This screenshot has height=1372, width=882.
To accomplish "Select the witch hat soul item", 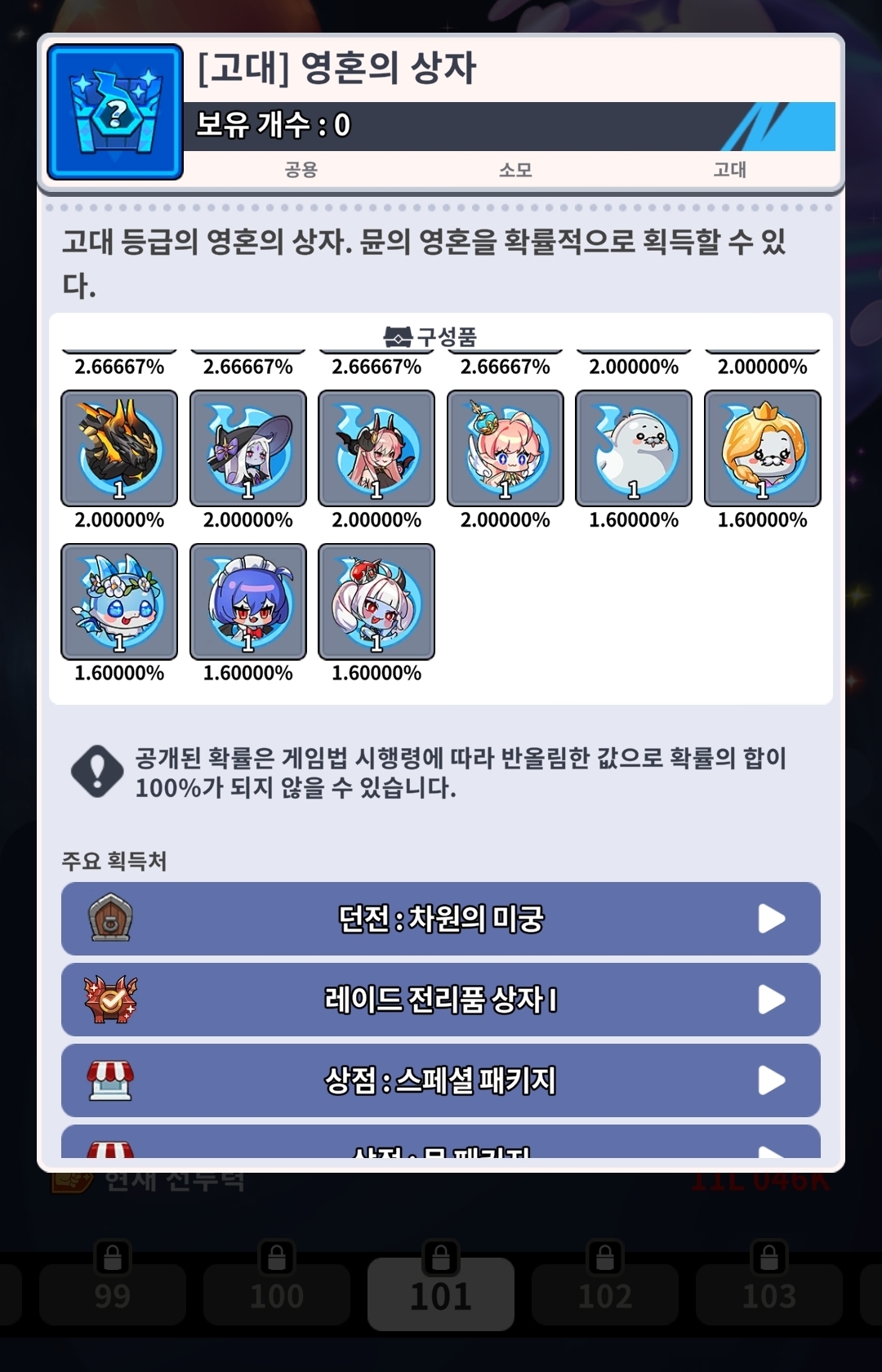I will point(248,448).
